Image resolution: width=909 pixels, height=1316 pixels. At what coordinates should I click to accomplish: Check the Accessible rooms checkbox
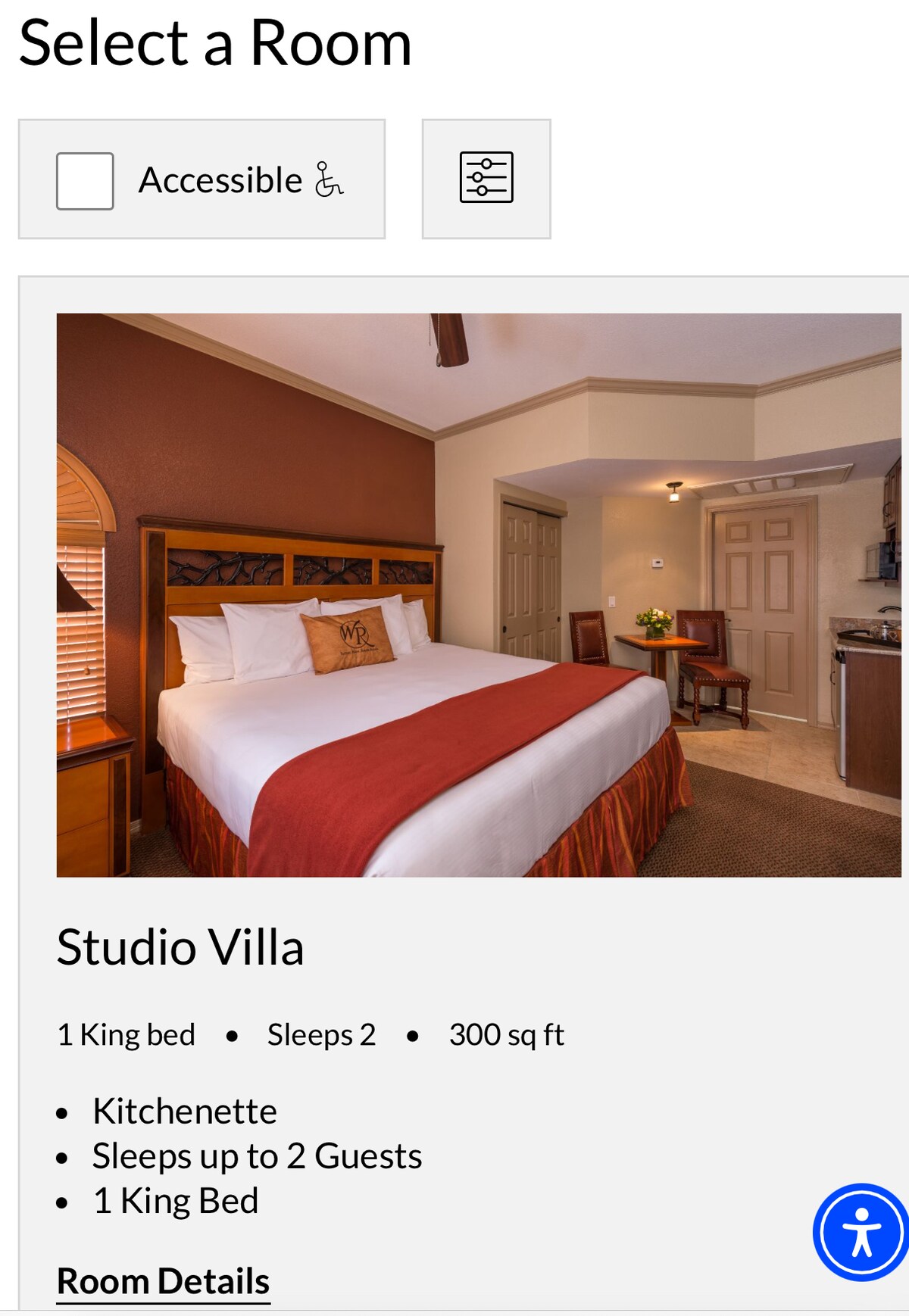(85, 181)
